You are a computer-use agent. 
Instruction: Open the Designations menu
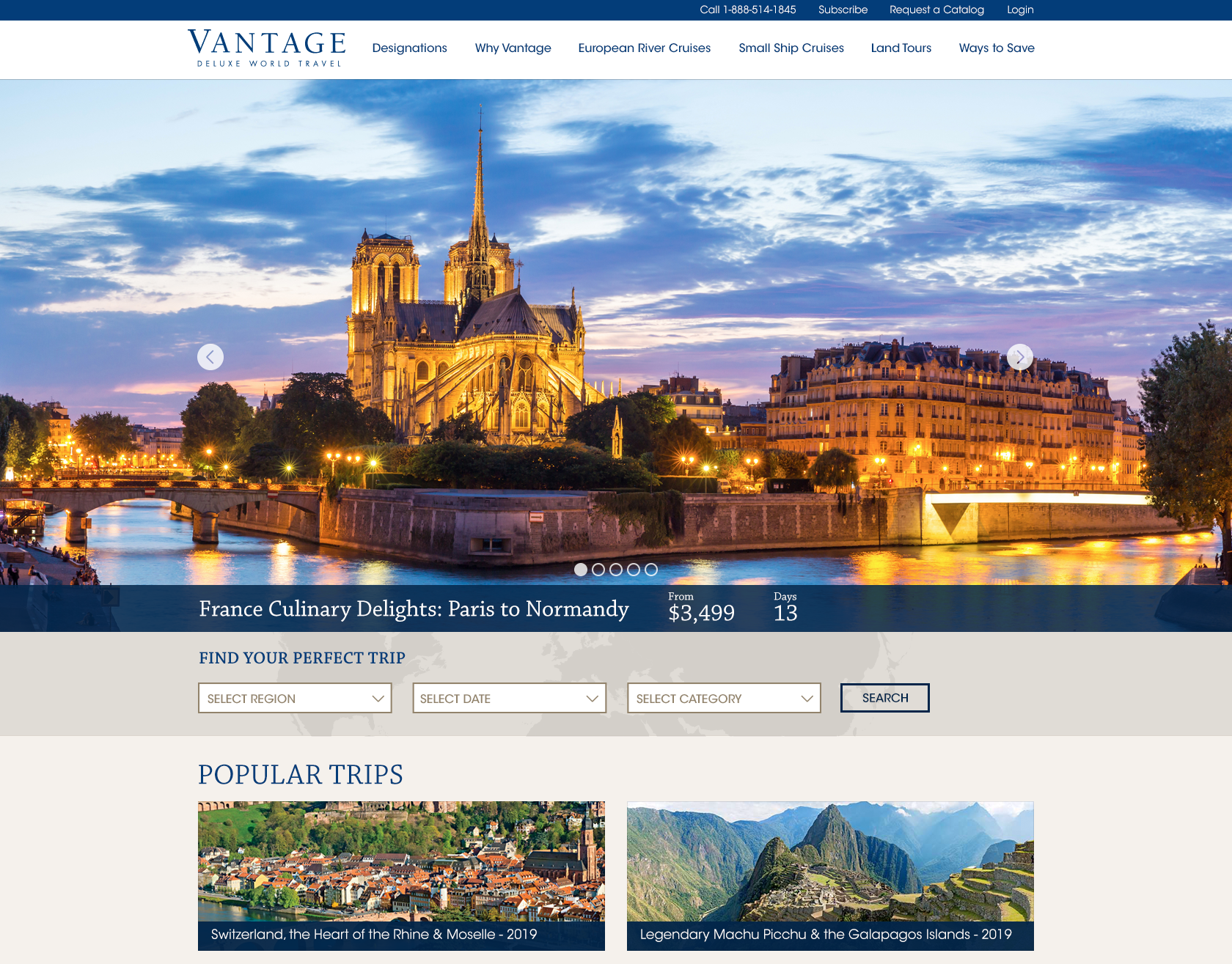click(409, 48)
